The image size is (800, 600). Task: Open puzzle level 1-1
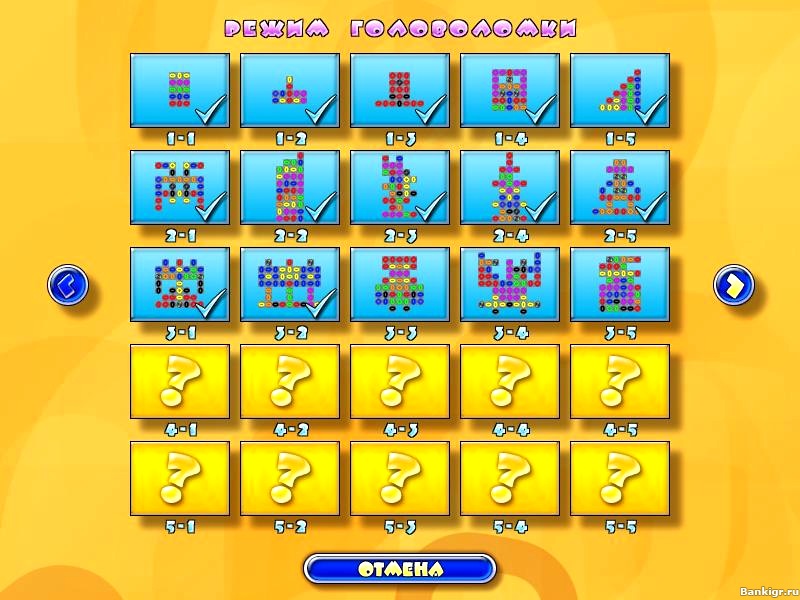(x=179, y=90)
